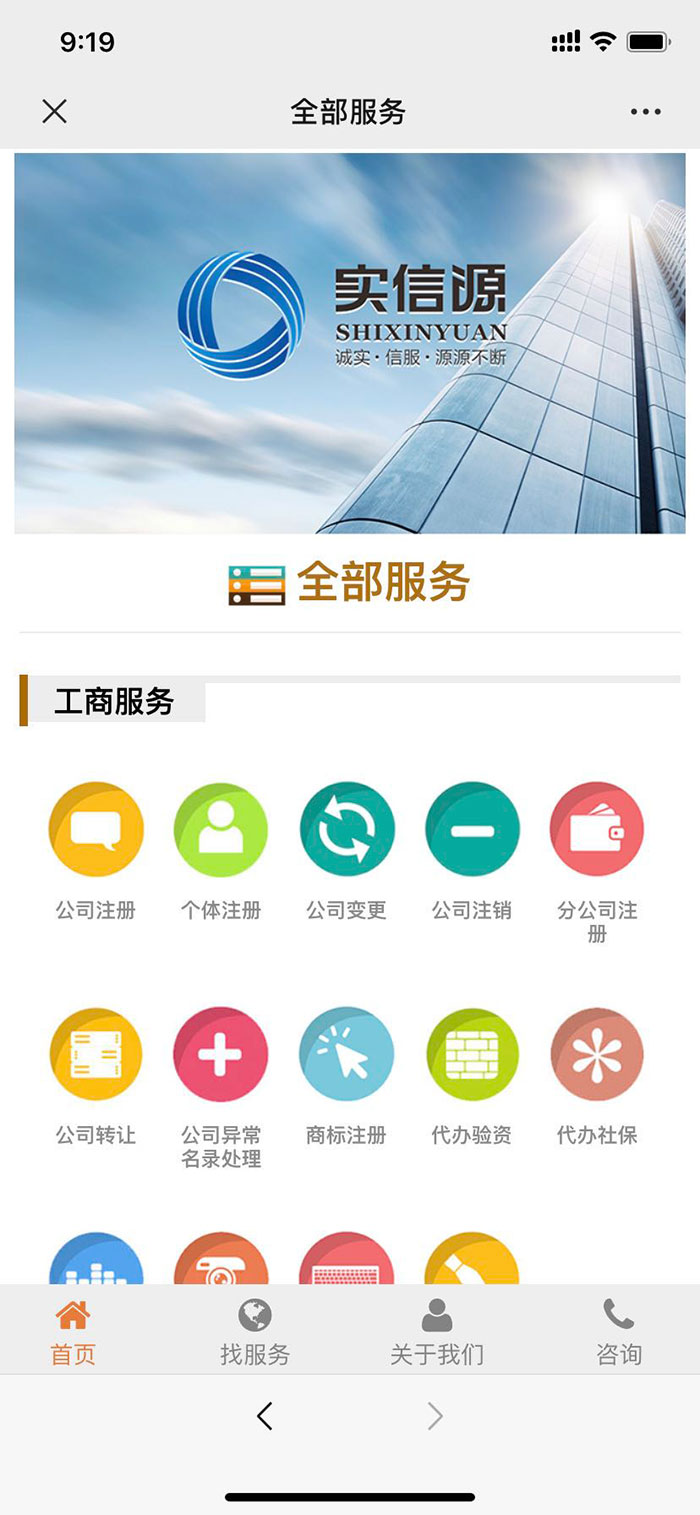Go back to the previous web page
The image size is (700, 1515).
pos(265,1416)
